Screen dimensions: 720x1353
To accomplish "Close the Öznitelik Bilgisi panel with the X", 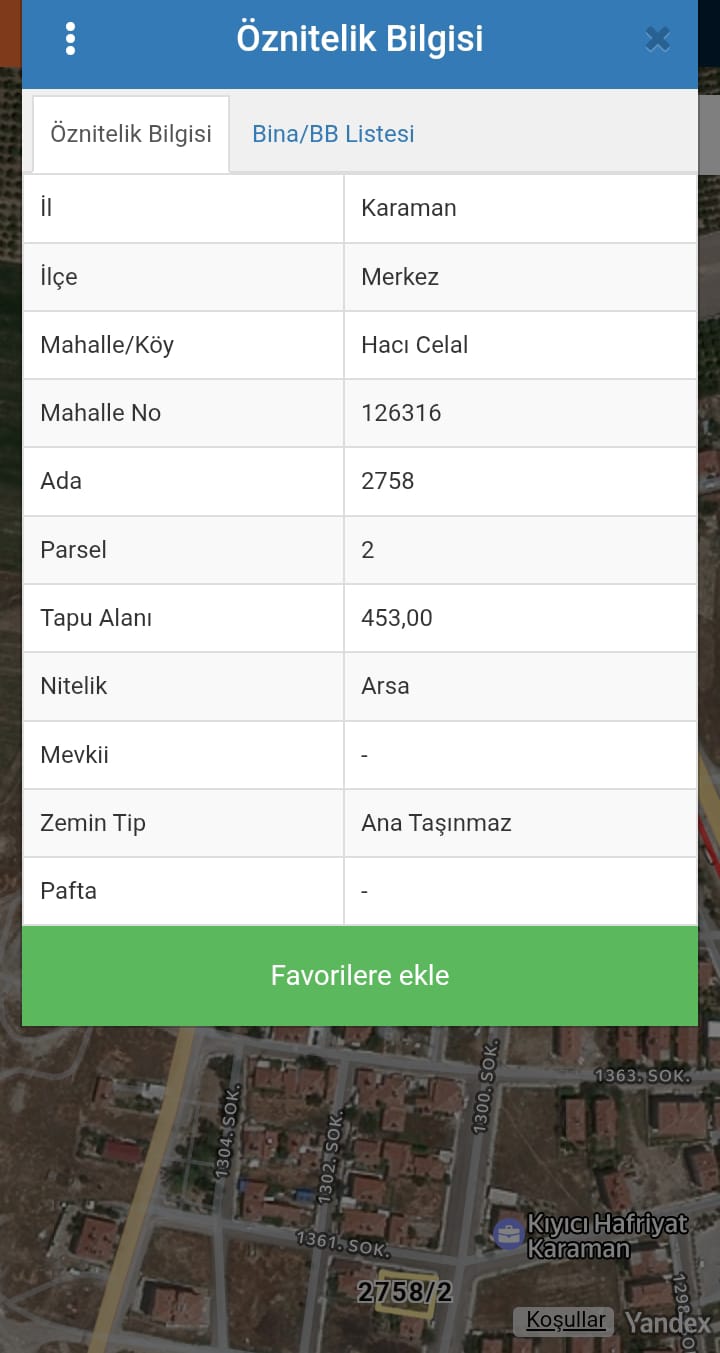I will pos(657,38).
